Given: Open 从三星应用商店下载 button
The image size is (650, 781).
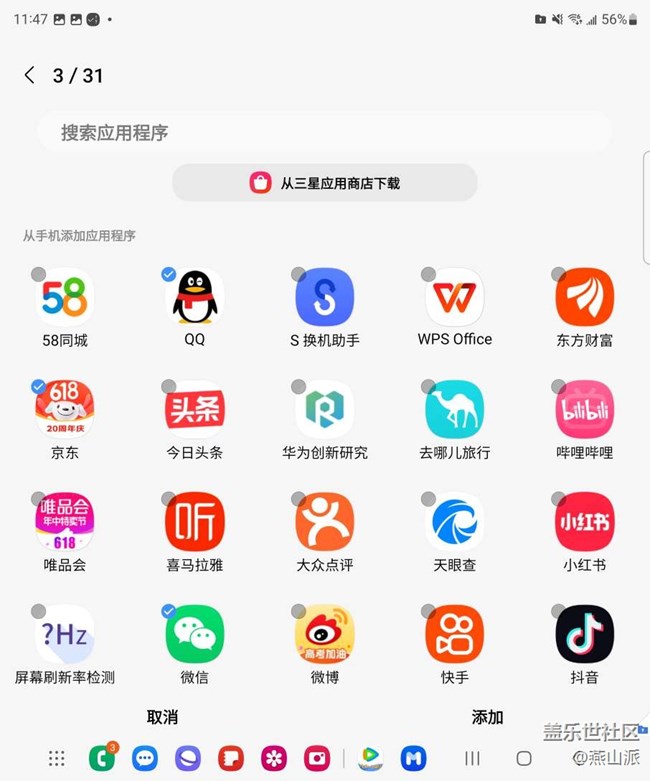Looking at the screenshot, I should (x=324, y=183).
